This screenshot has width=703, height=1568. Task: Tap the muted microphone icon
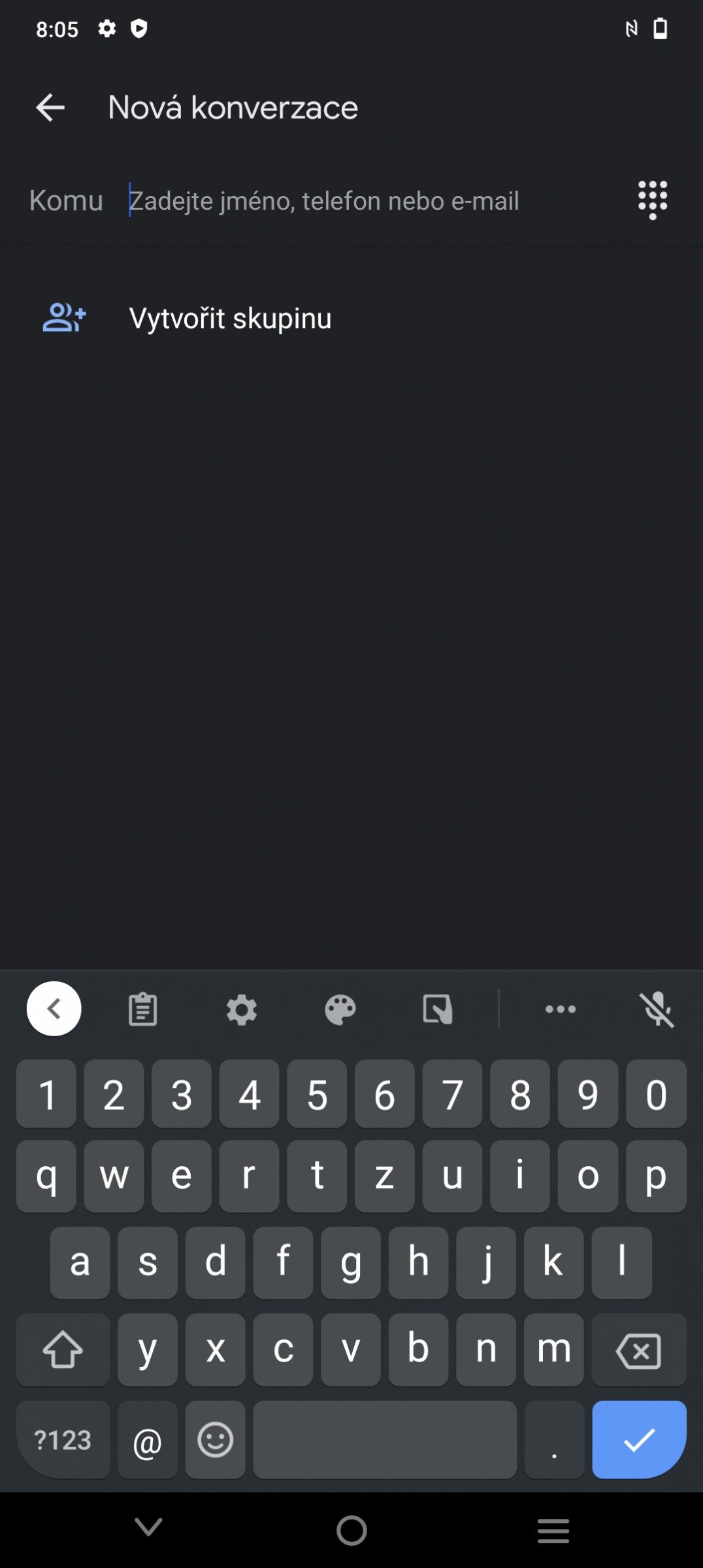(657, 1009)
